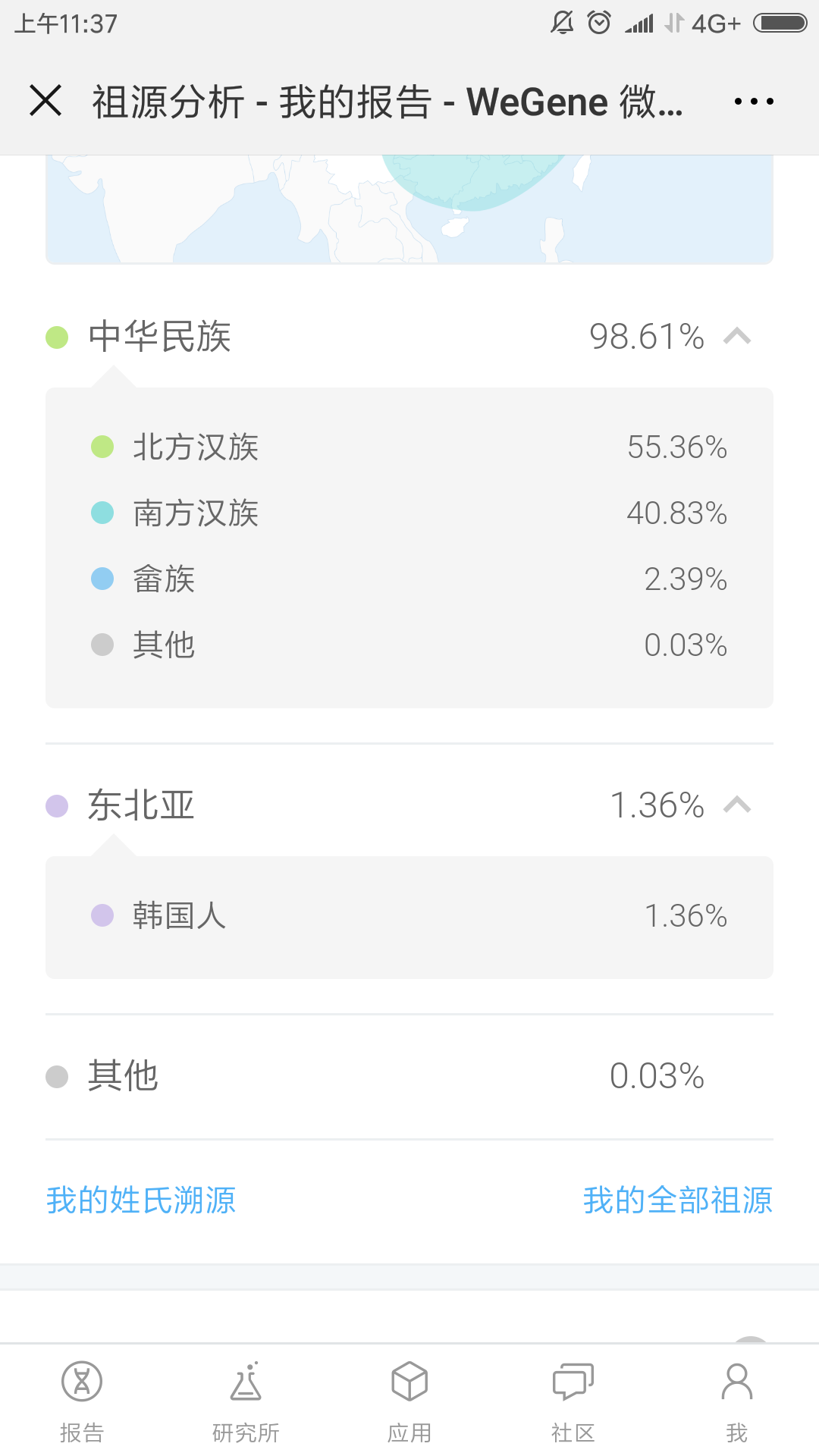
Task: Switch to the 社区 tab
Action: pyautogui.click(x=573, y=1401)
